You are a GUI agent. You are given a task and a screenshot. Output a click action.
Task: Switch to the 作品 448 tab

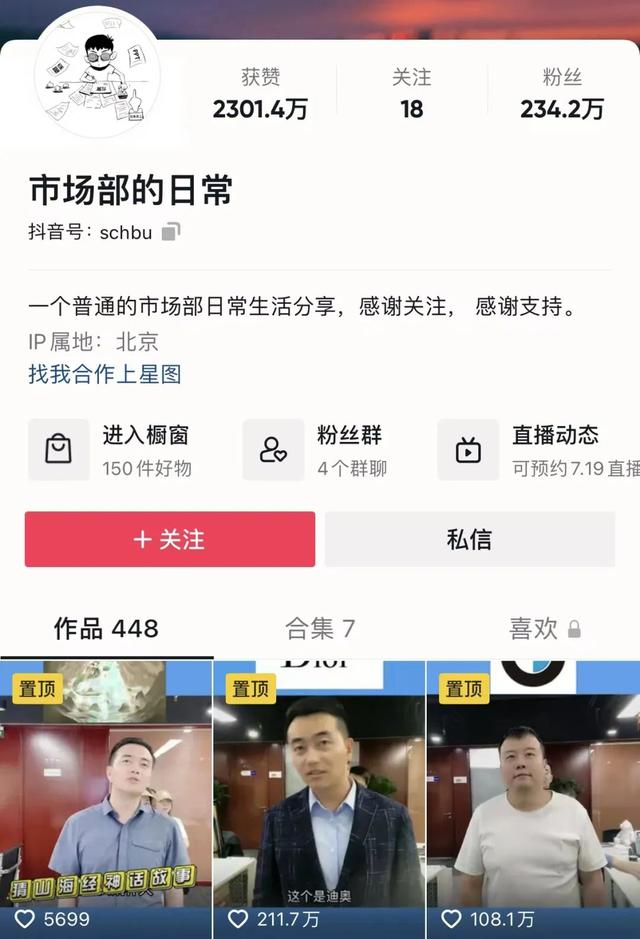106,628
